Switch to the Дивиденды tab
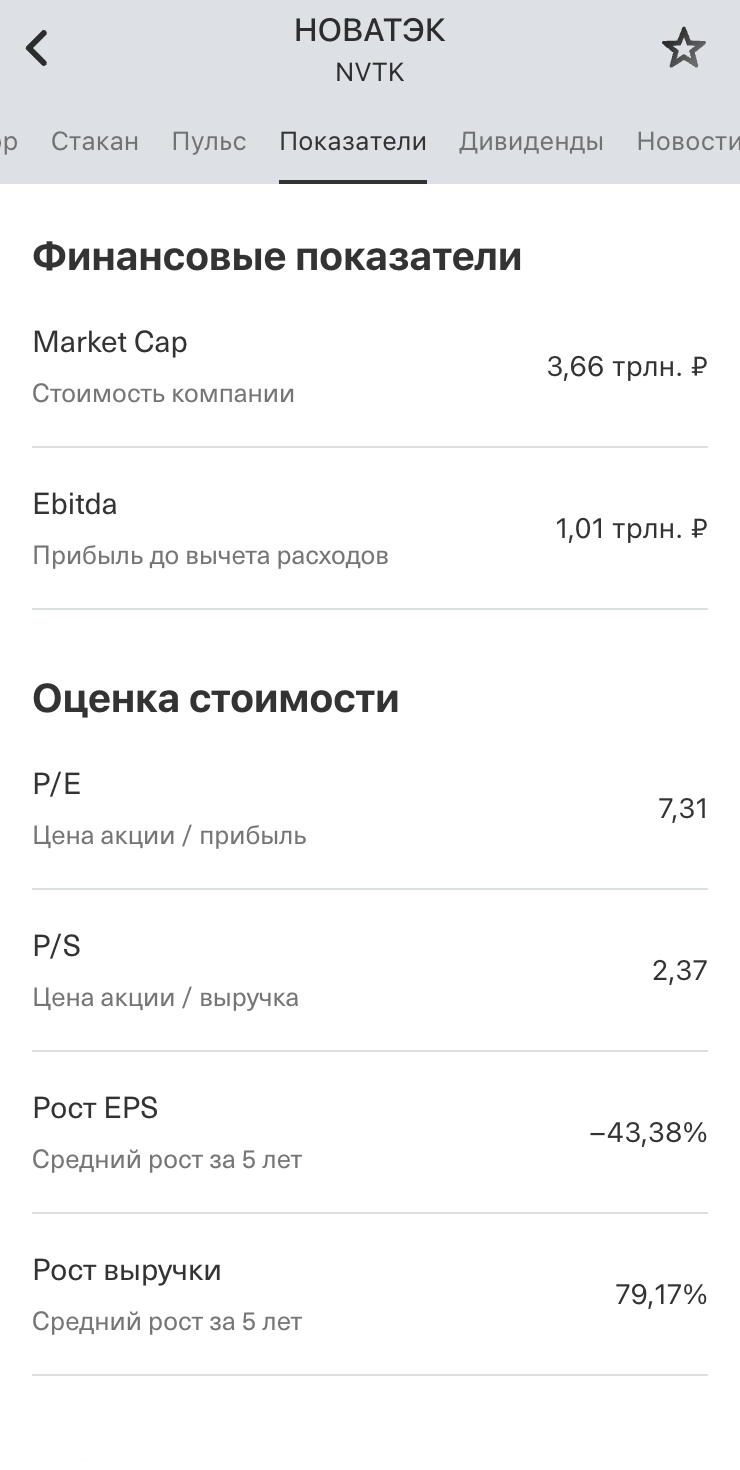The image size is (740, 1470). click(531, 141)
